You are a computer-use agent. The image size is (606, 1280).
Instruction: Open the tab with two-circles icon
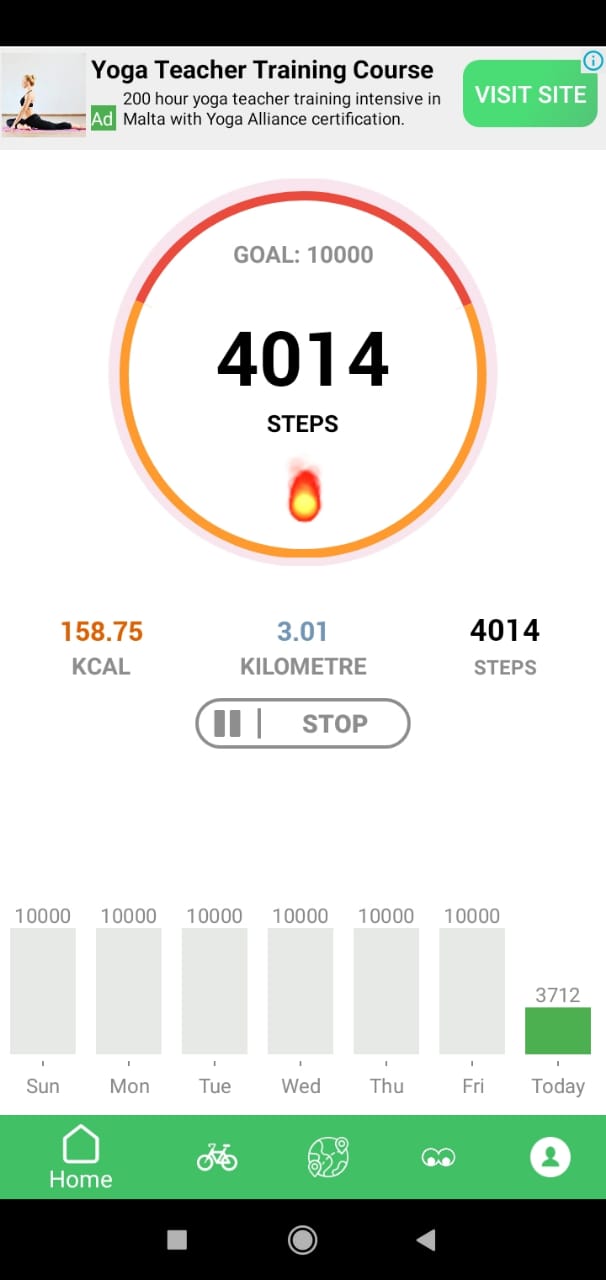pyautogui.click(x=438, y=1158)
